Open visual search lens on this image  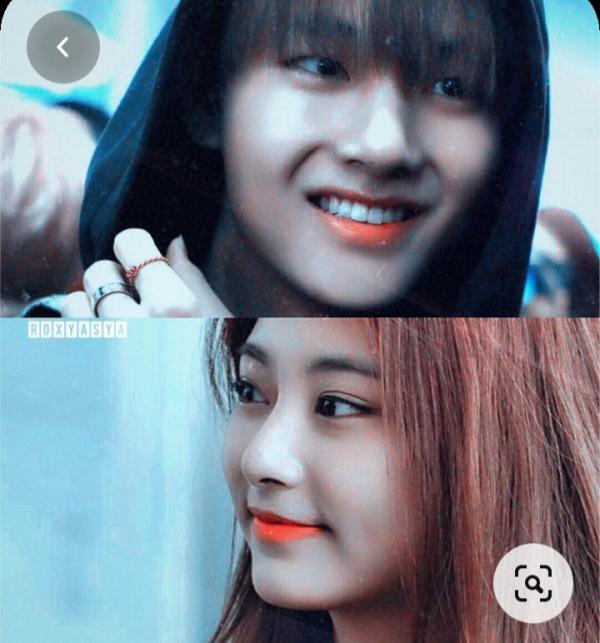(x=534, y=583)
